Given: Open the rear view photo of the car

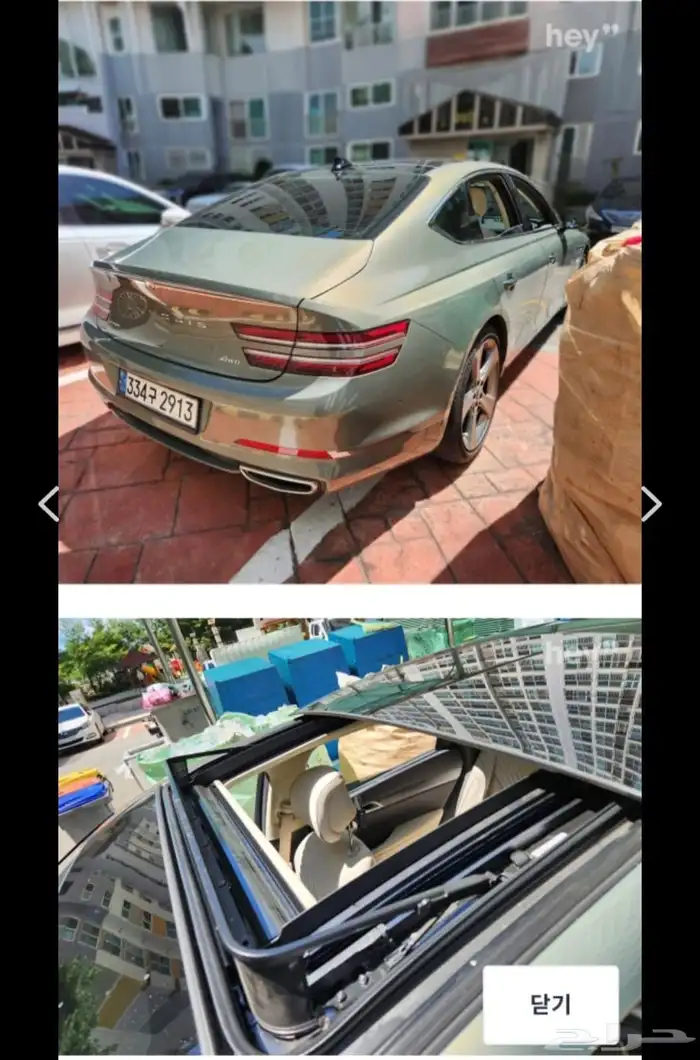Looking at the screenshot, I should pos(349,300).
